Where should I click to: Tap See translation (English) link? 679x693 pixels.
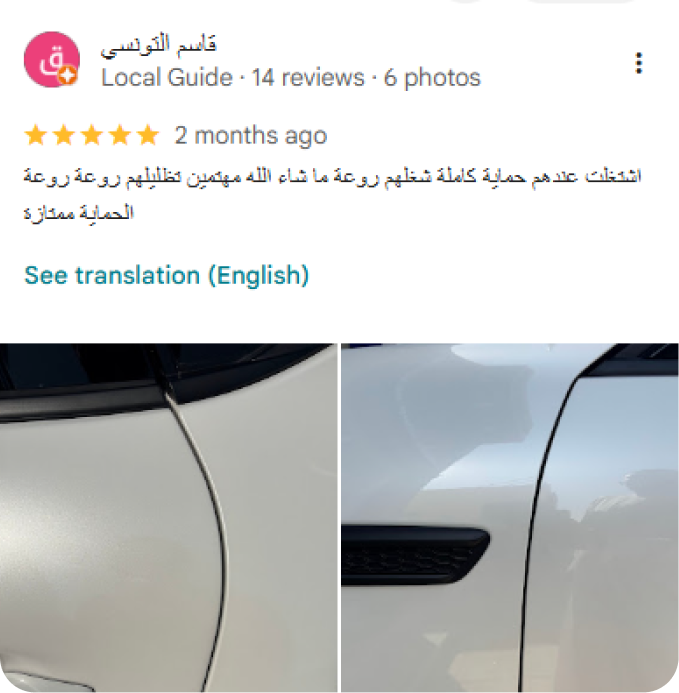[x=166, y=275]
